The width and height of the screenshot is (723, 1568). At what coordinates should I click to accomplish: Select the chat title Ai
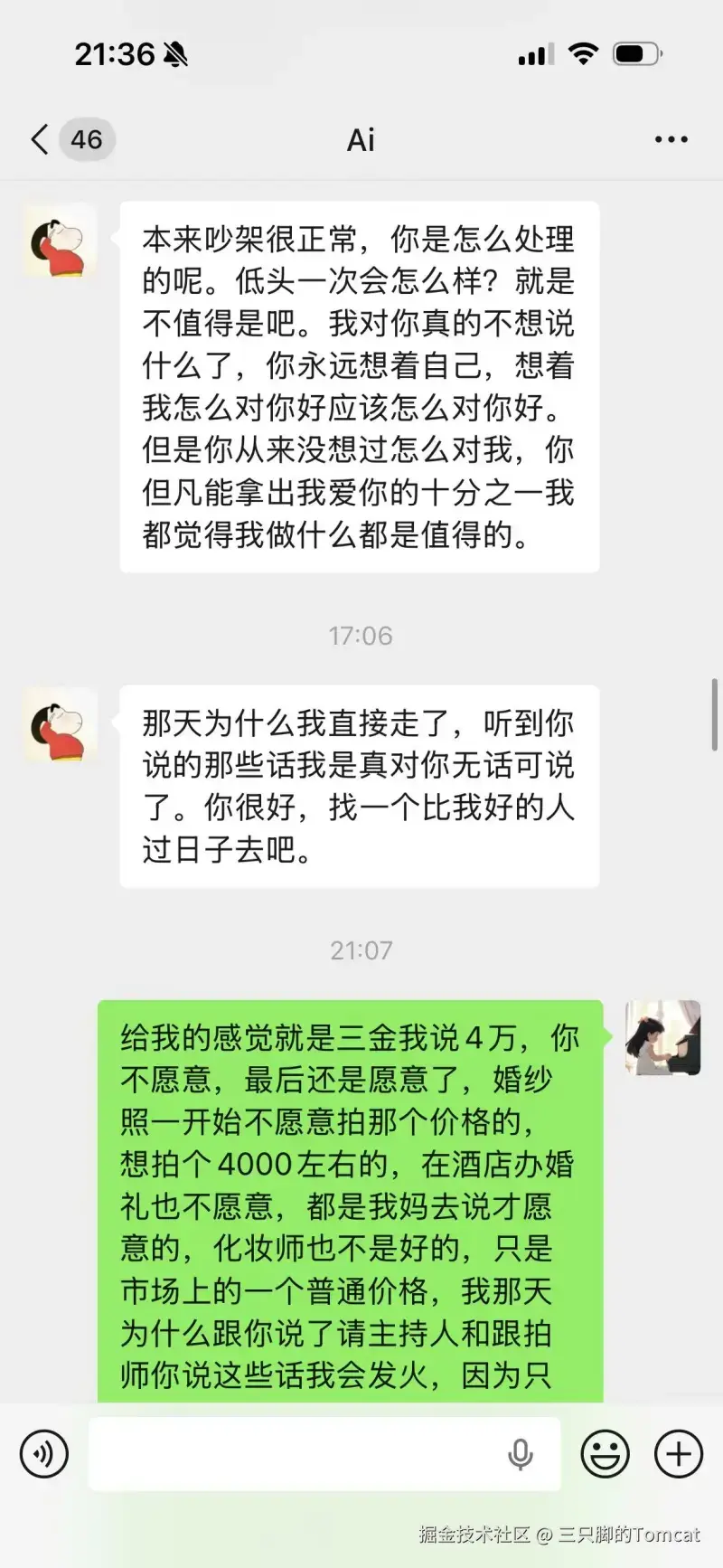point(361,139)
